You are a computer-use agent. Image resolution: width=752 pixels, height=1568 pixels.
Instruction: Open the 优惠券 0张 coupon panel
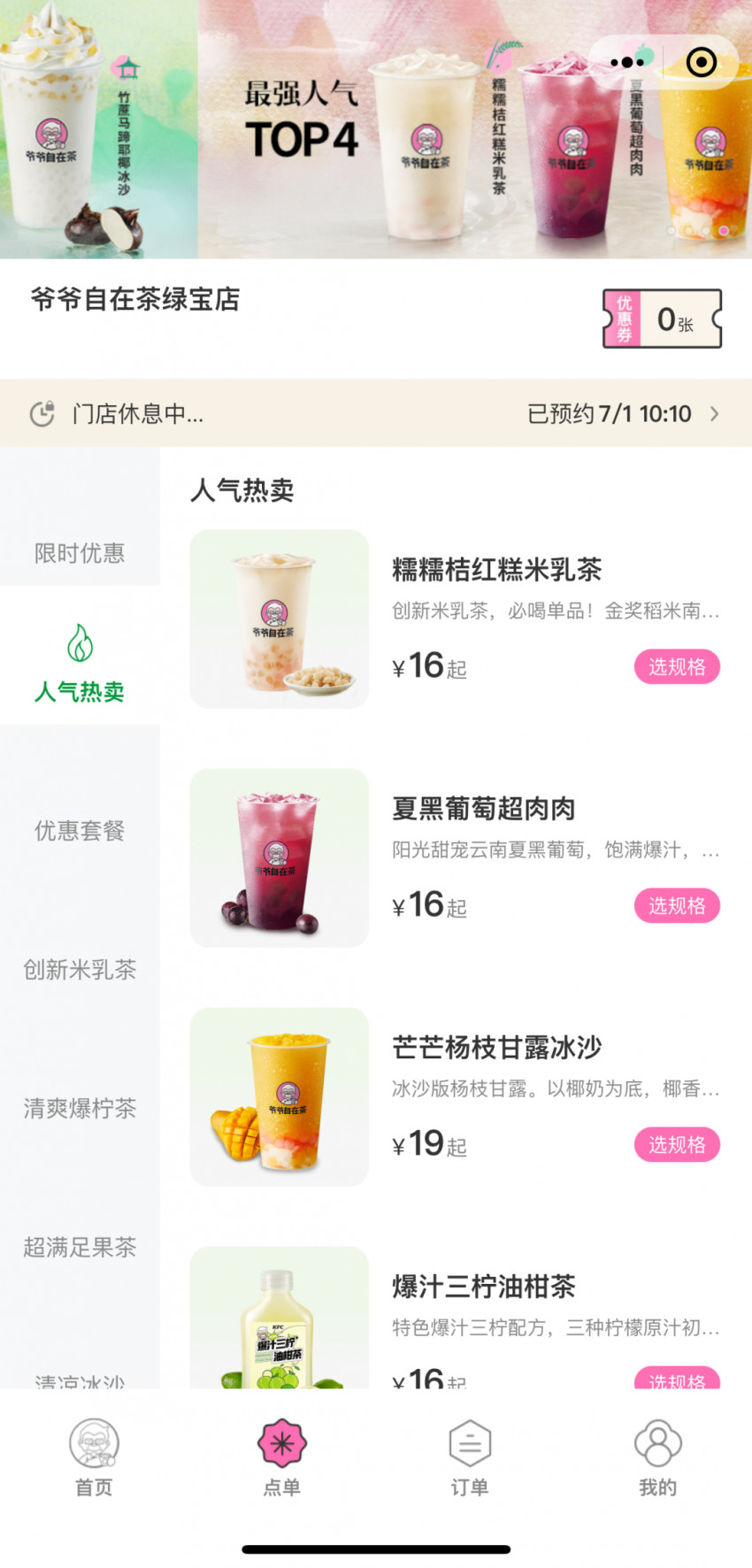661,318
